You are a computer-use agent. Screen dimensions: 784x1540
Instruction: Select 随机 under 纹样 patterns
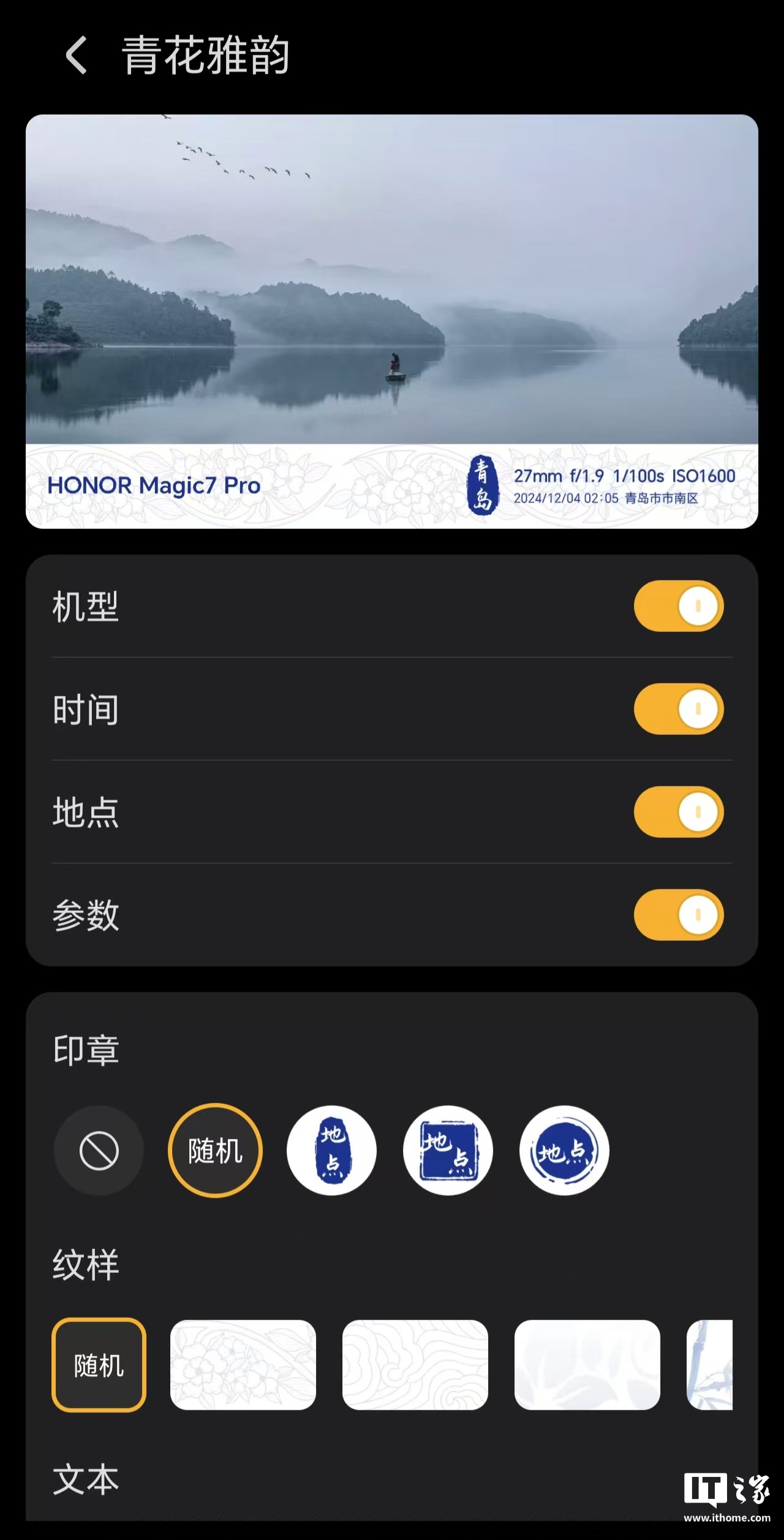click(x=99, y=1365)
